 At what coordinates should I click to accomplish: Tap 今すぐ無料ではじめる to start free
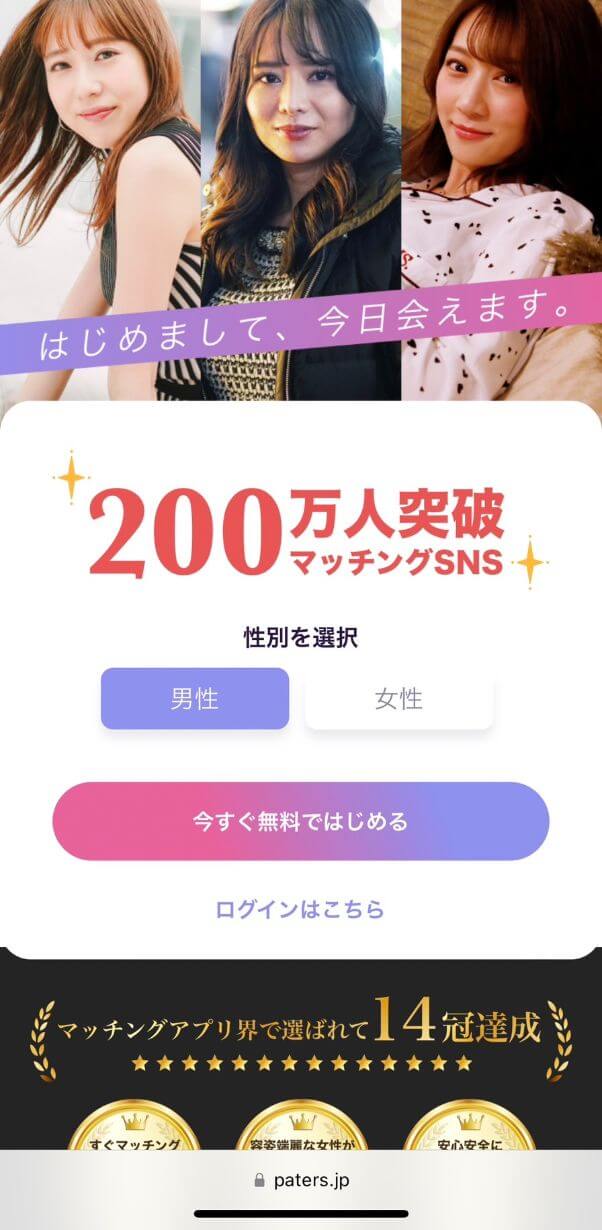[x=300, y=821]
